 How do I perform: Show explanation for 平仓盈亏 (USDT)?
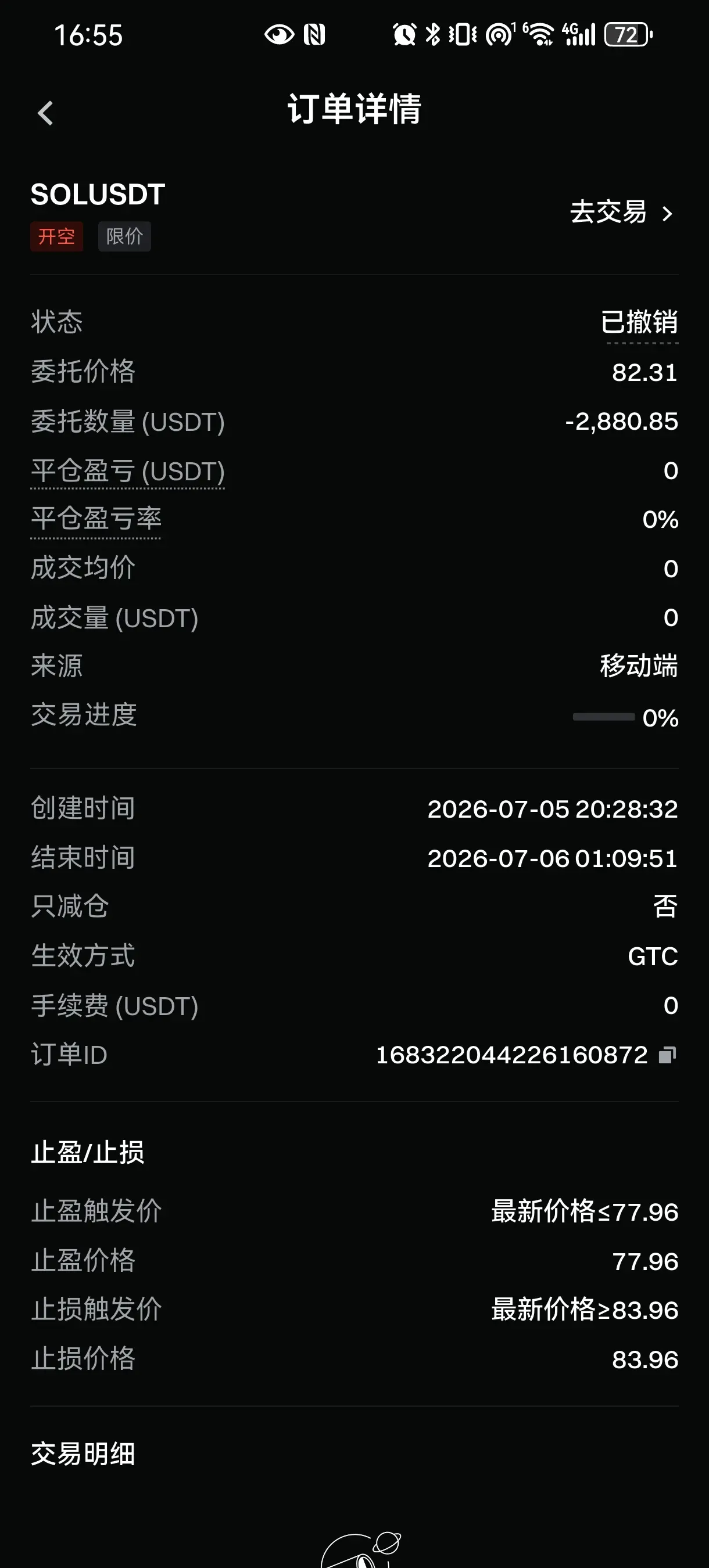point(128,471)
